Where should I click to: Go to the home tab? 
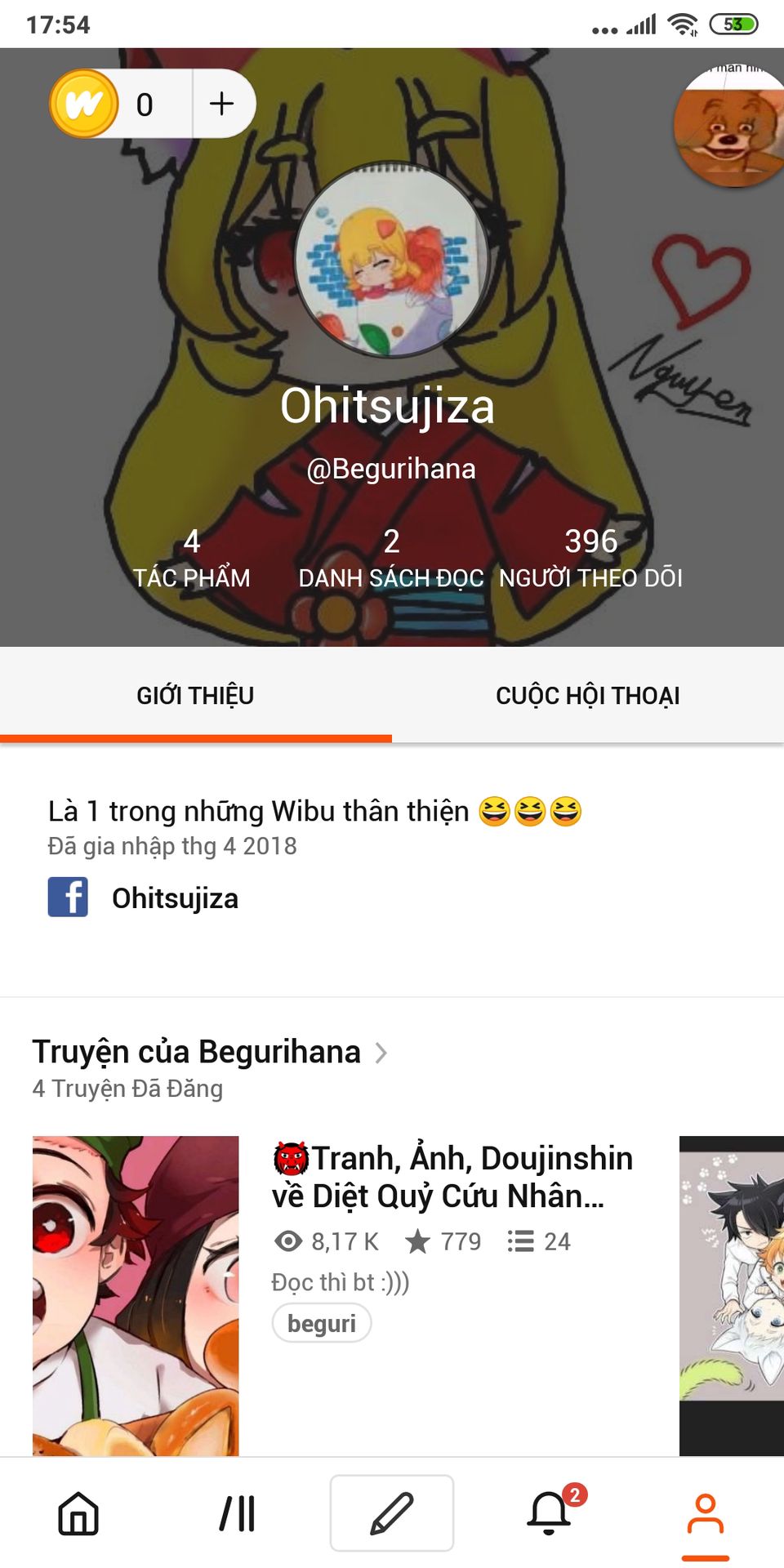tap(78, 1513)
